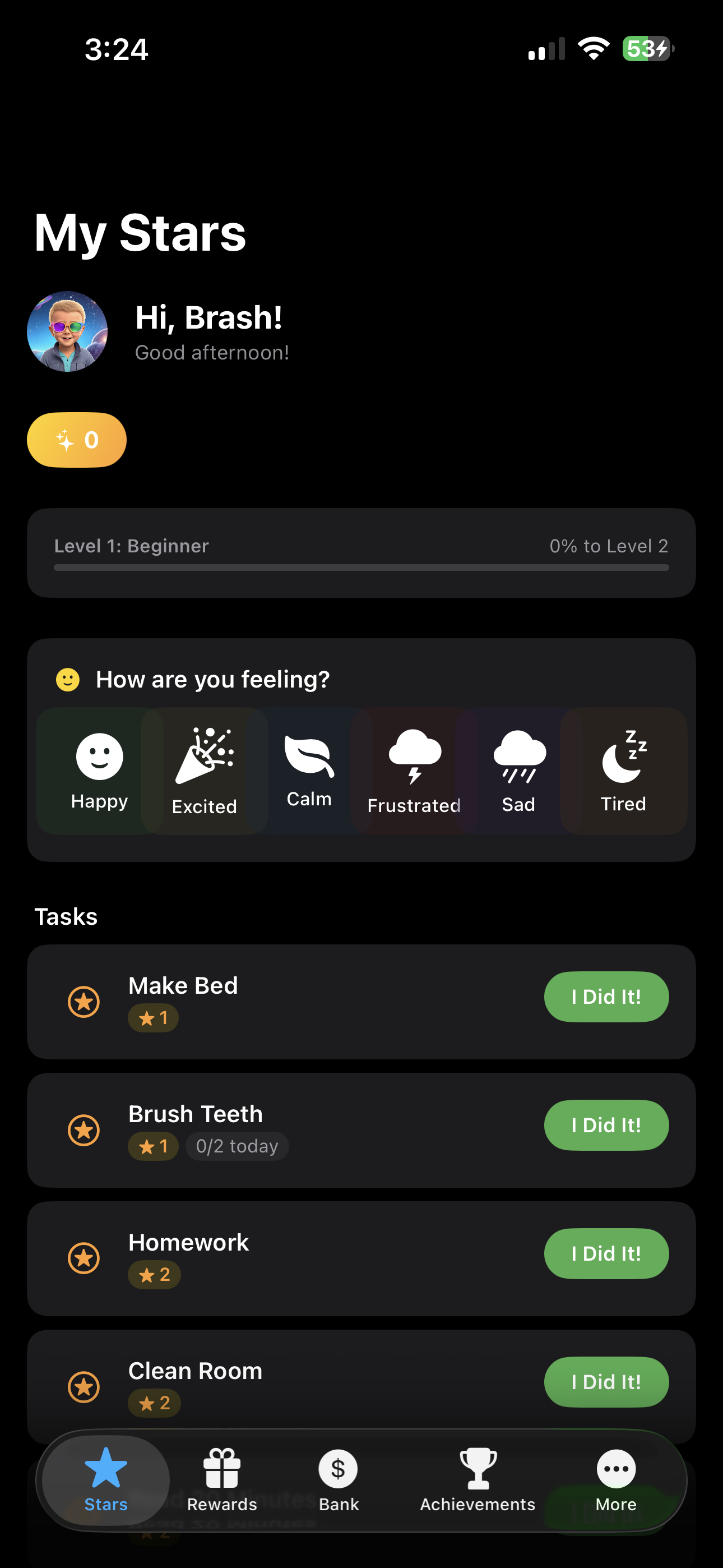Tap I Did It! for Clean Room
723x1568 pixels.
(x=605, y=1382)
